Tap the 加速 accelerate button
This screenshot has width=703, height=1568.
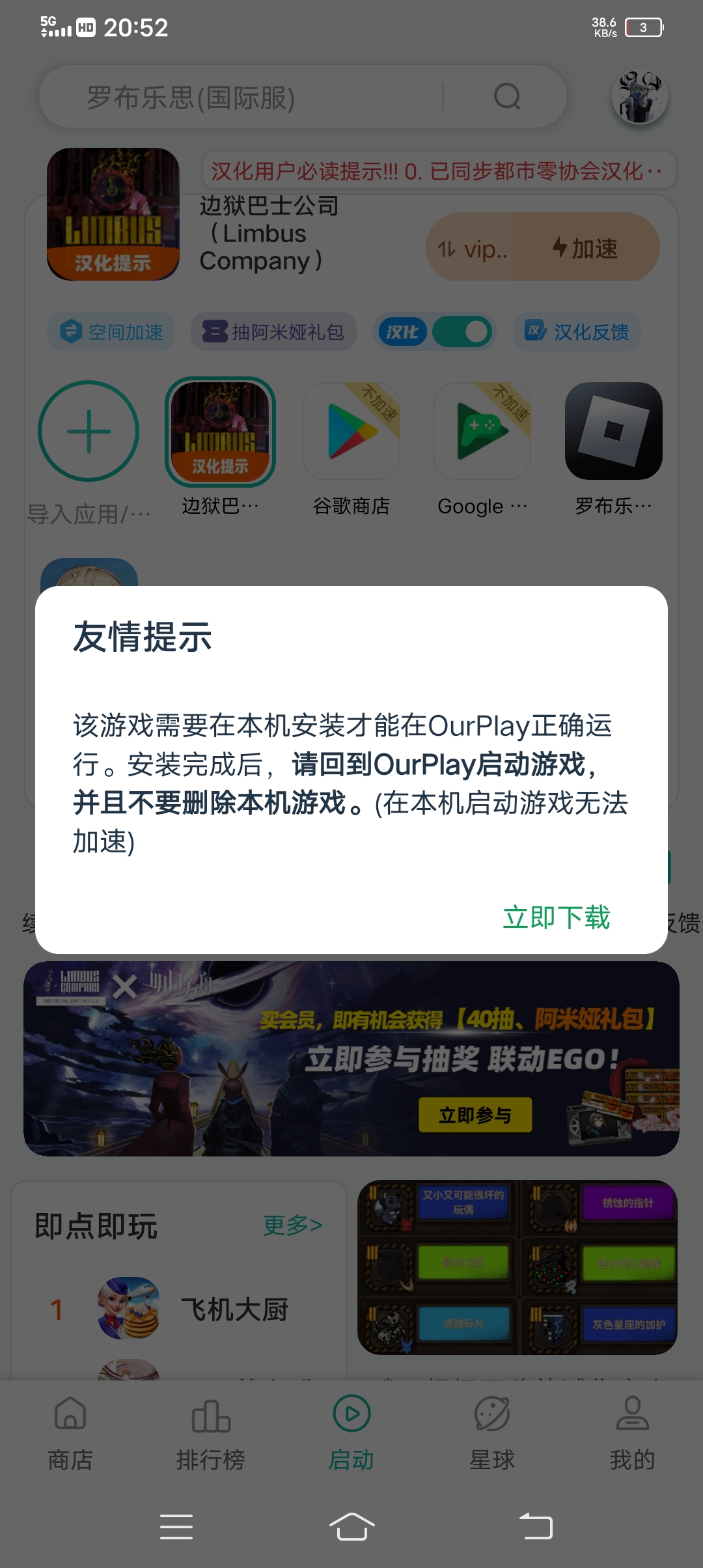click(586, 248)
